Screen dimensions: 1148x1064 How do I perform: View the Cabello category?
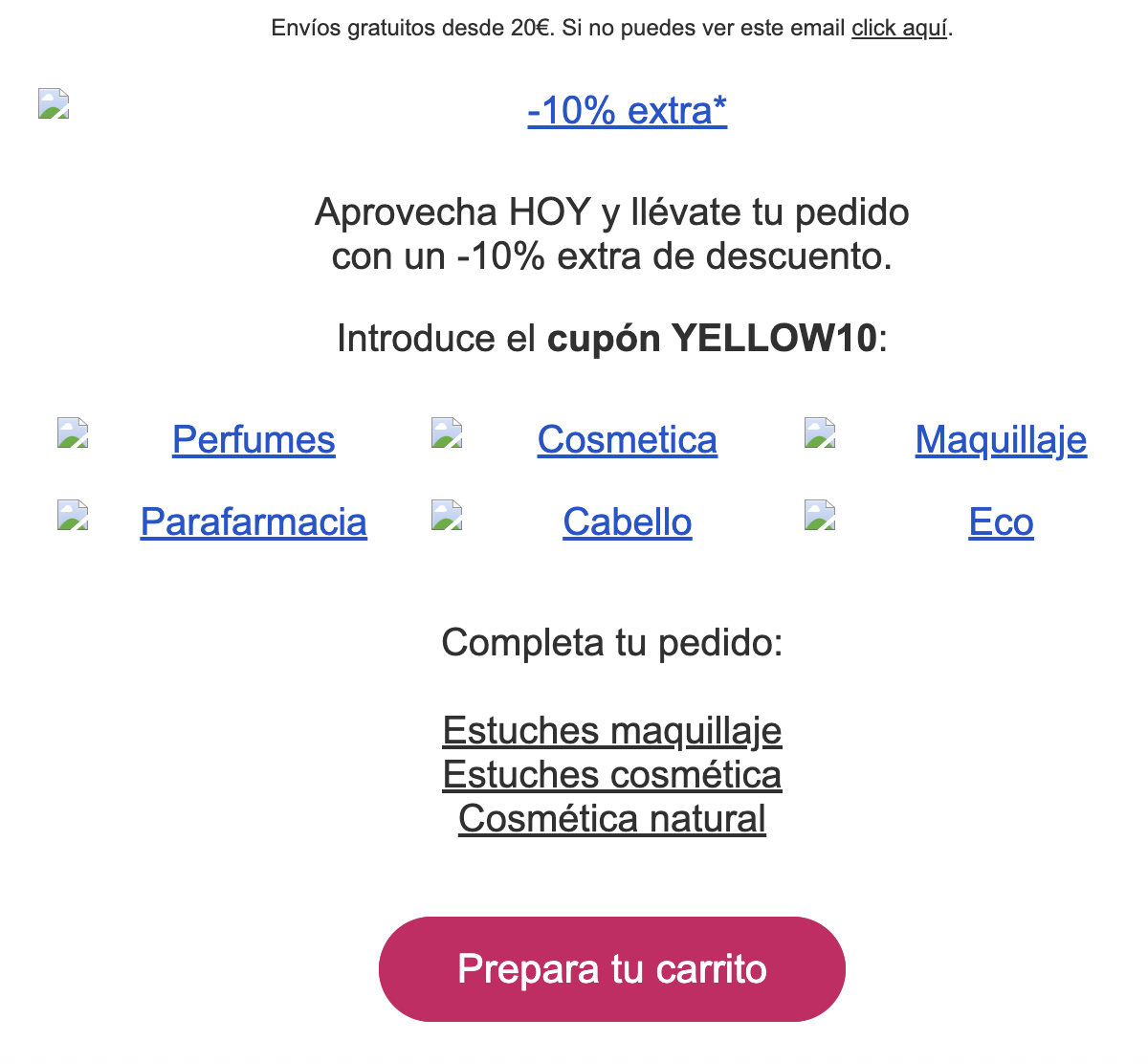click(x=627, y=522)
